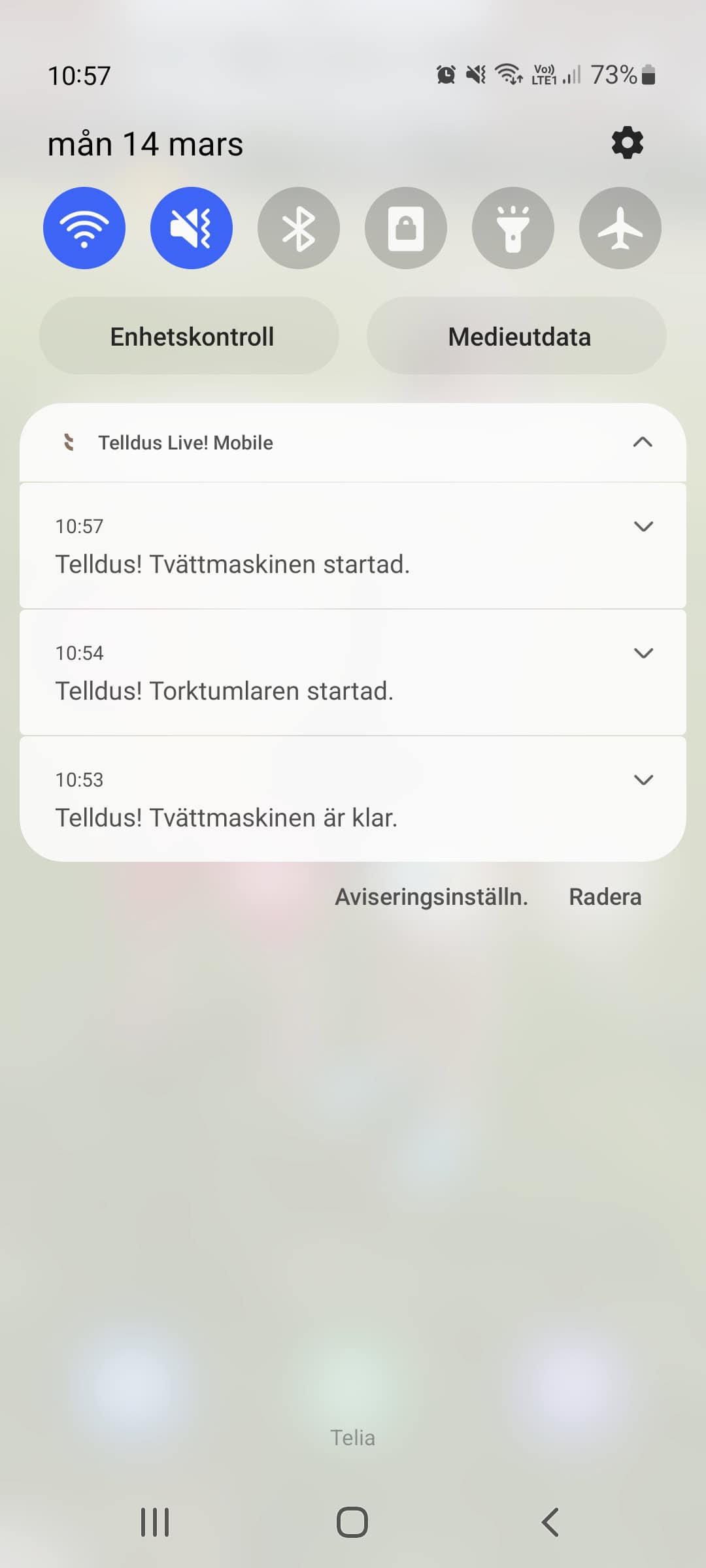Collapse the Telldus Live! Mobile notification group

(x=643, y=442)
